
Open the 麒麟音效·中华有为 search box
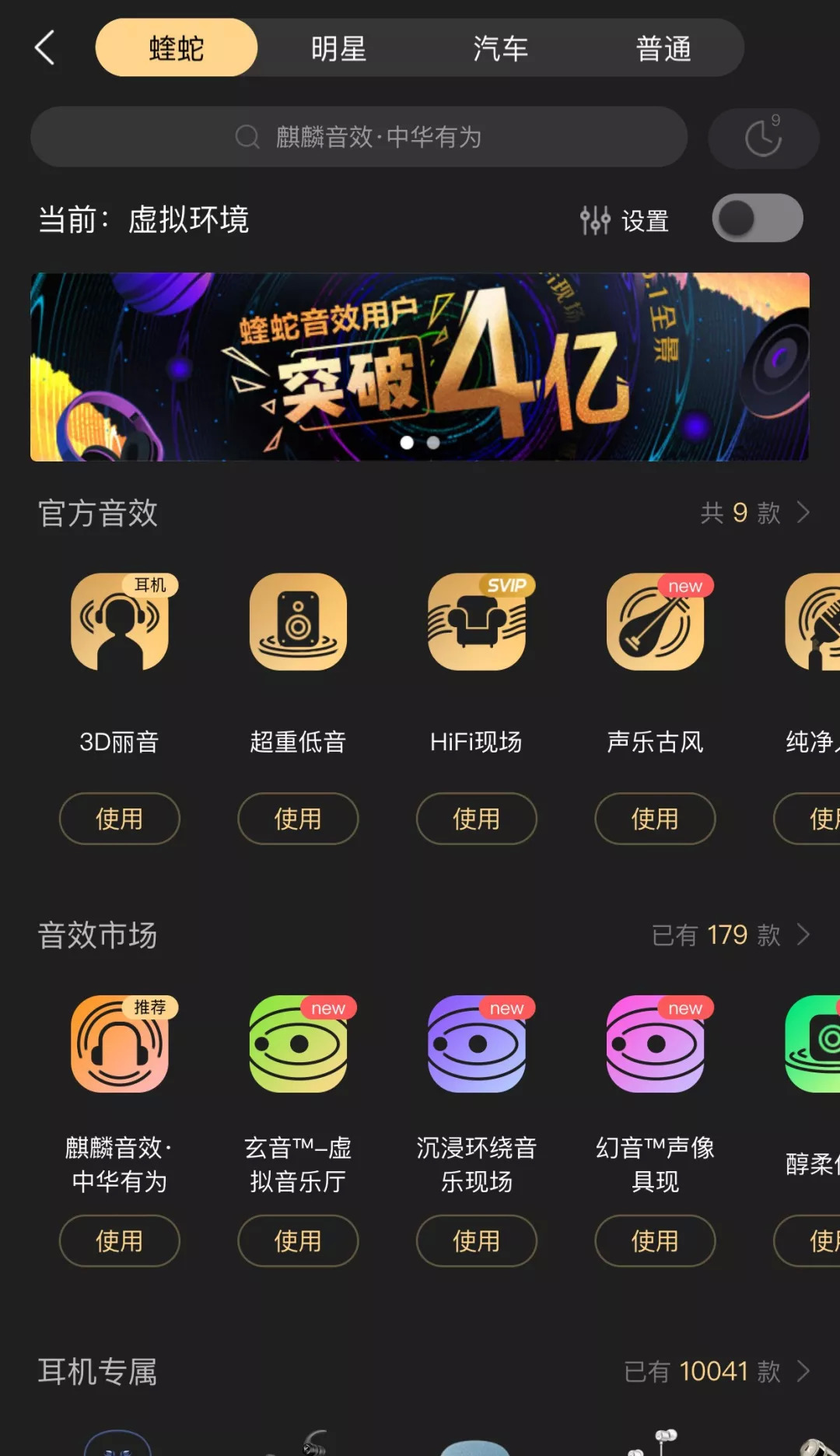coord(359,137)
